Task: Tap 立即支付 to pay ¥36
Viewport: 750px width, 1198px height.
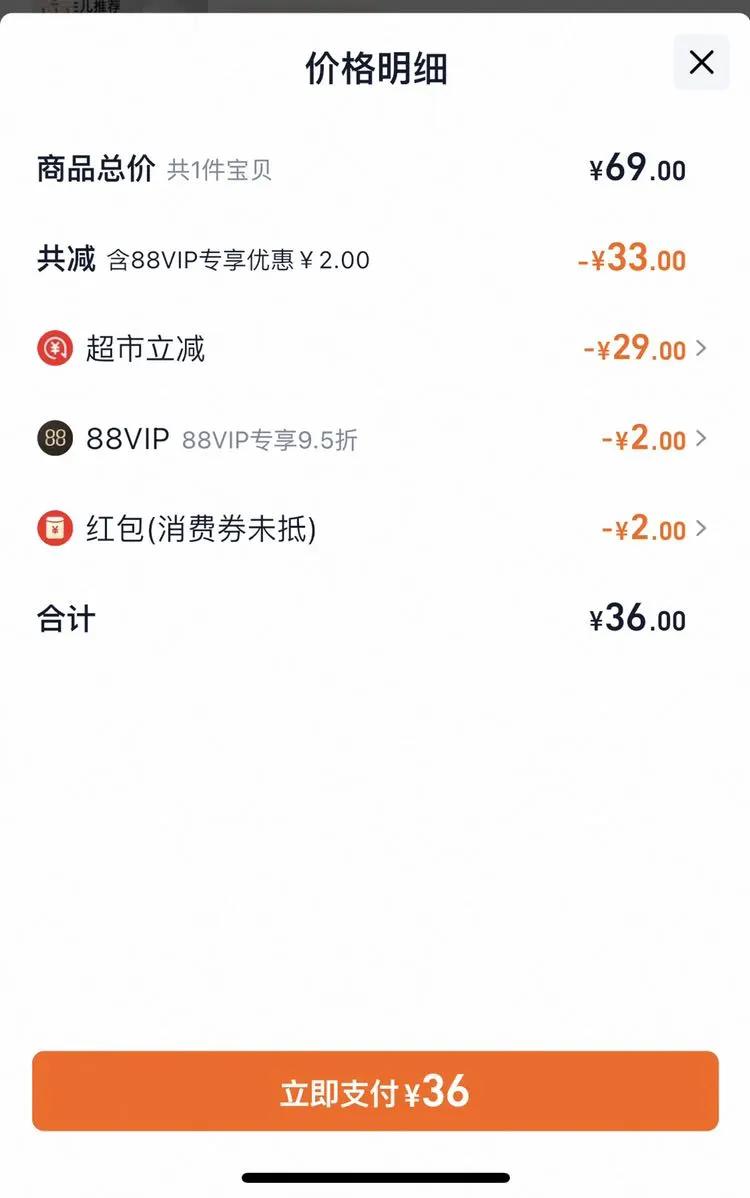Action: pyautogui.click(x=375, y=1091)
